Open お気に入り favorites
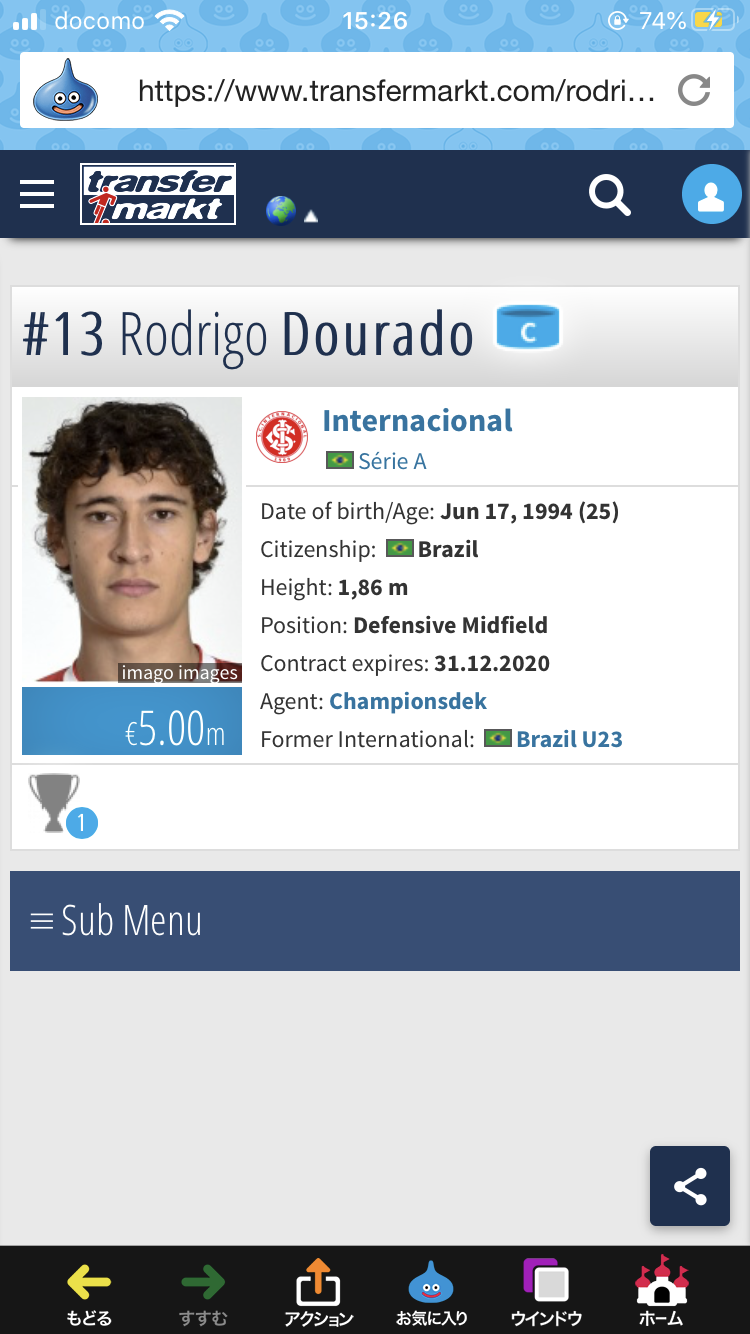 tap(431, 1293)
